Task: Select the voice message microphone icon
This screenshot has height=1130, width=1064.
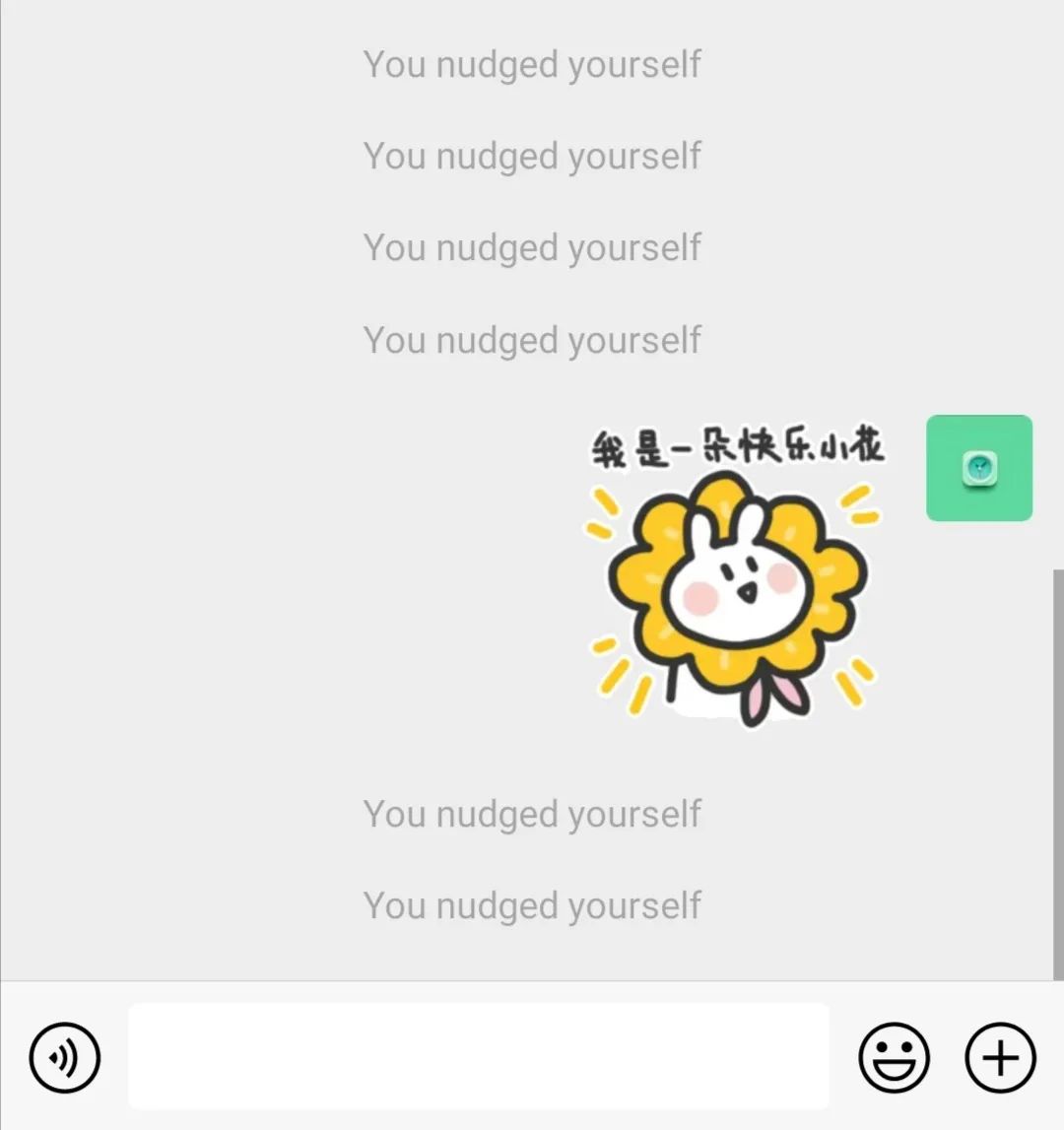Action: click(65, 1057)
